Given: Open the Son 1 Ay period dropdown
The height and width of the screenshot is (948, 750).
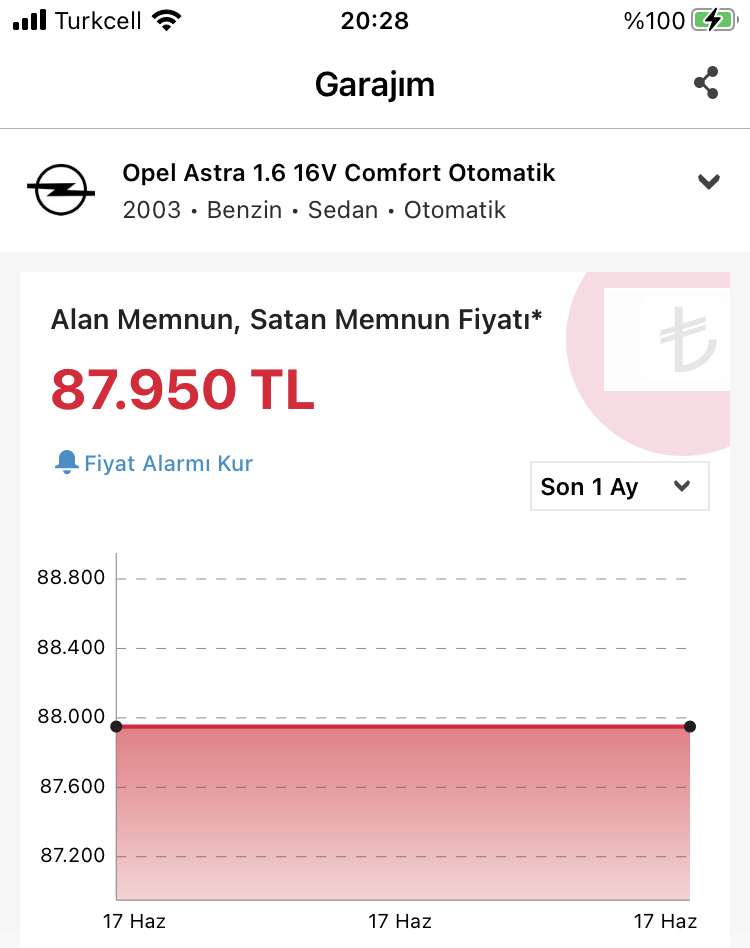Looking at the screenshot, I should (619, 486).
